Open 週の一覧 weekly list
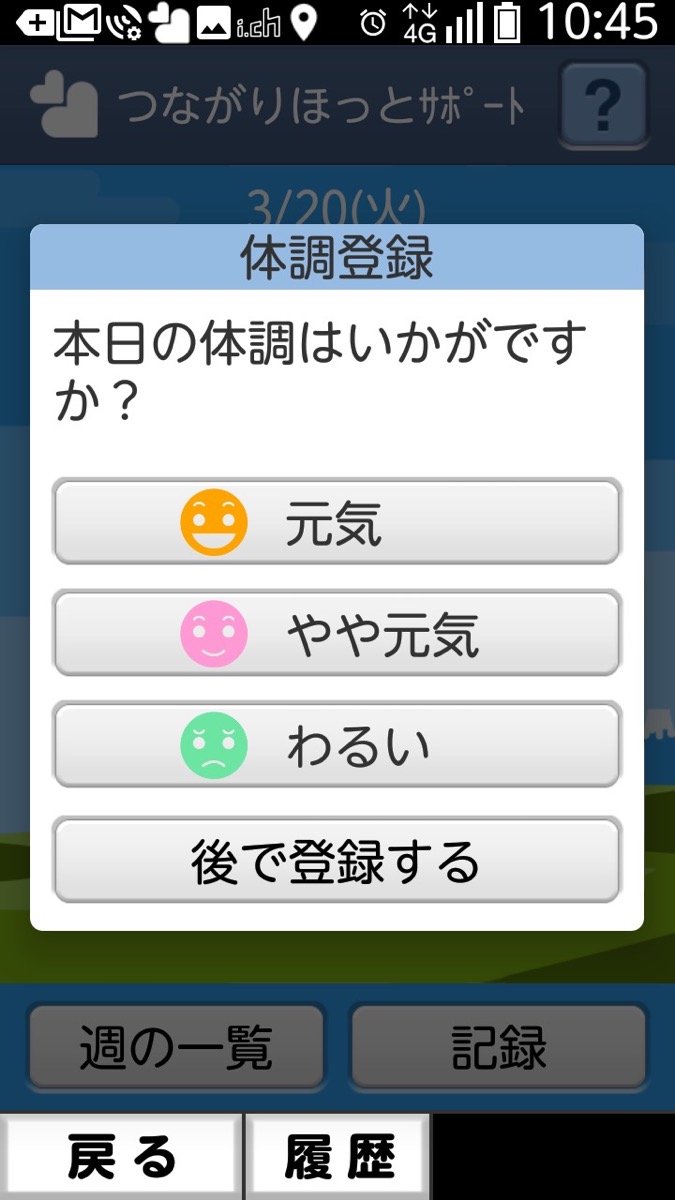Image resolution: width=675 pixels, height=1200 pixels. (176, 1047)
